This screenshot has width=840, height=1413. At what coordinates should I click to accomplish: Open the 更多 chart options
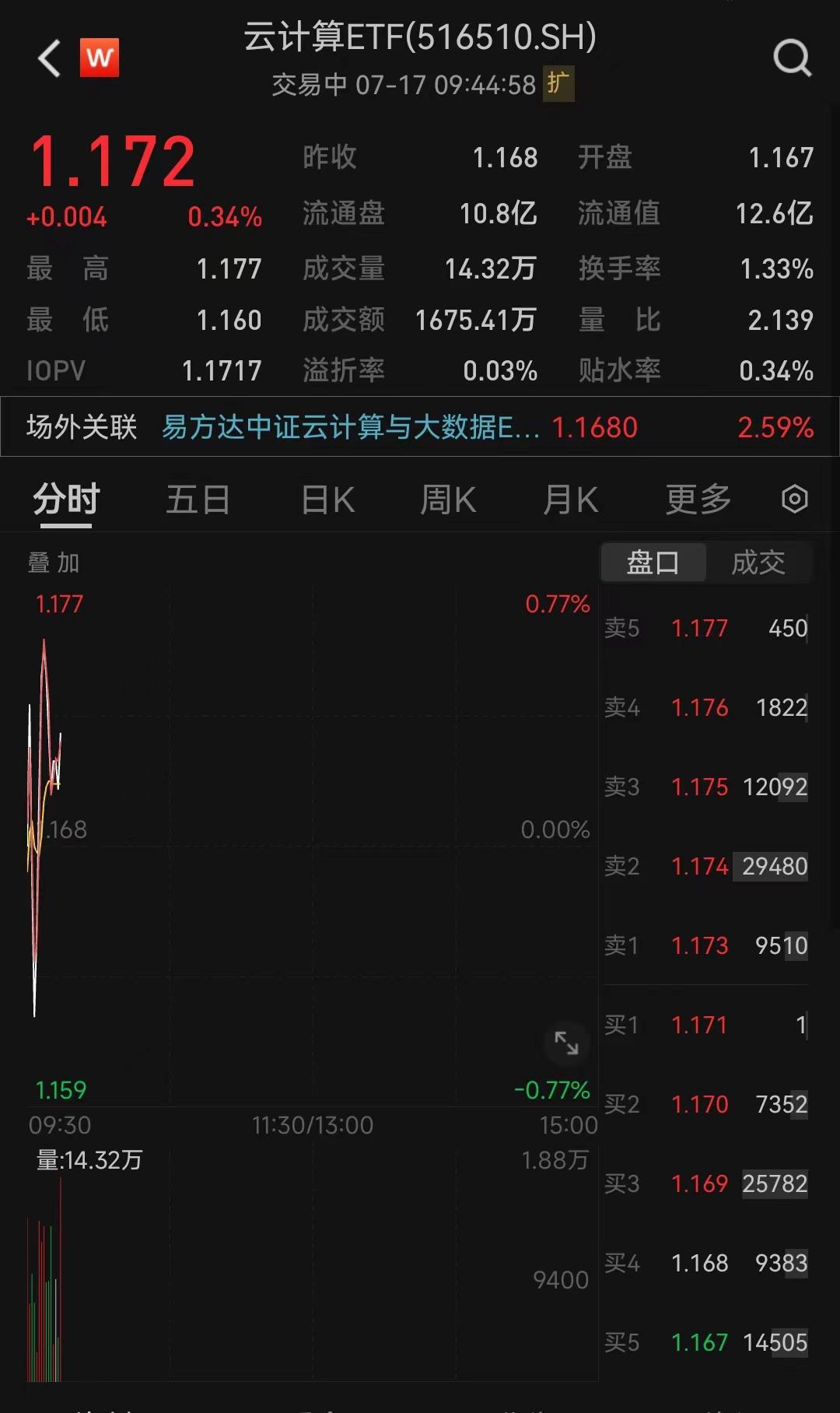[x=698, y=500]
